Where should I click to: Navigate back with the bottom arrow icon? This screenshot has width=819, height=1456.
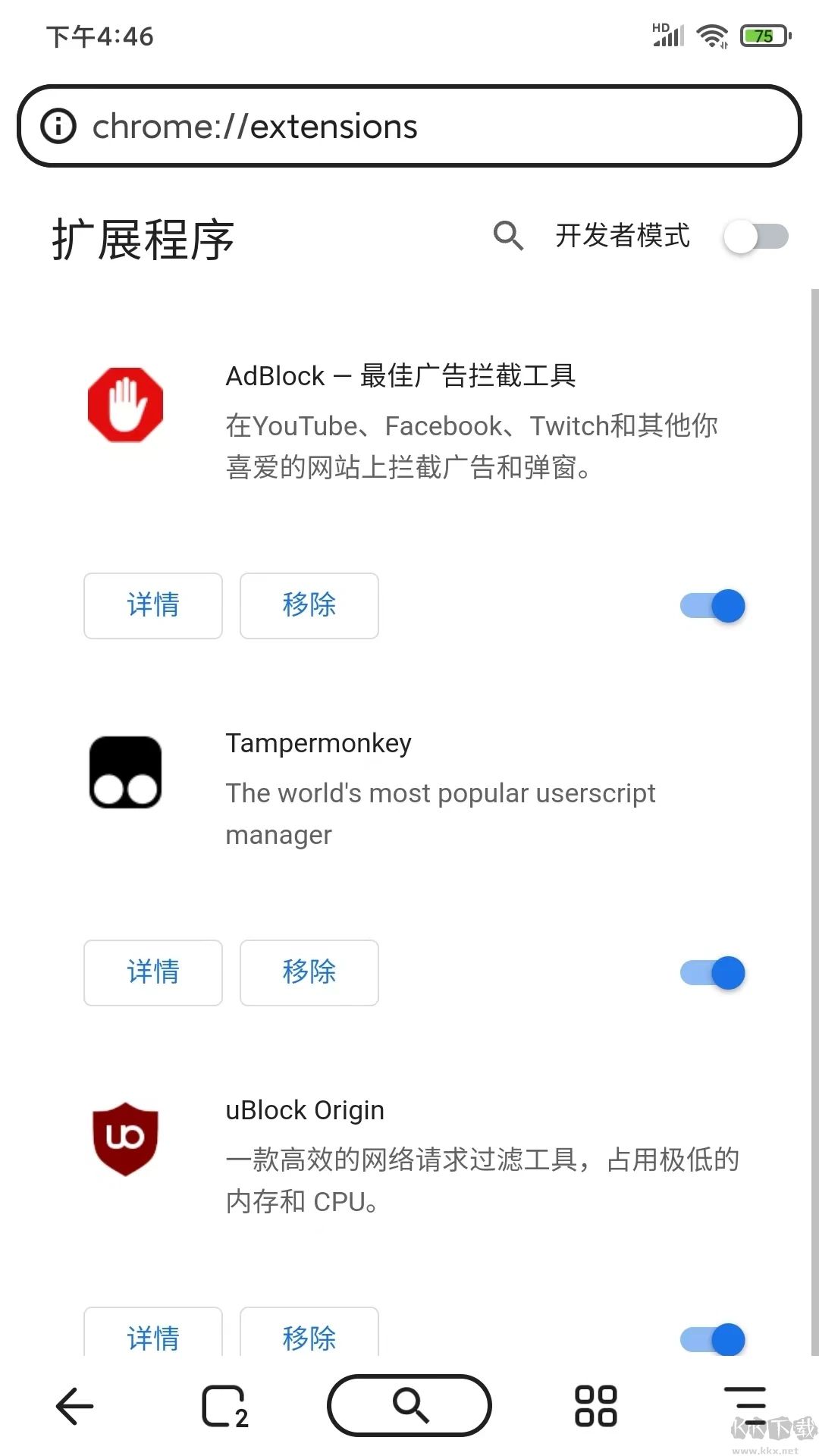pos(74,1404)
